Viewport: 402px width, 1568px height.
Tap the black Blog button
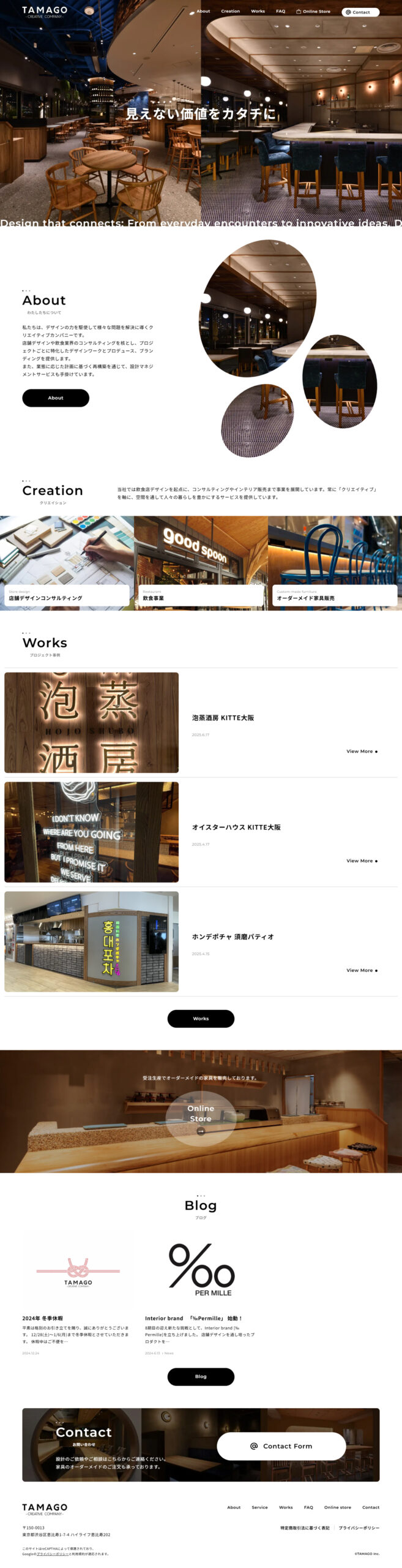click(x=201, y=1376)
